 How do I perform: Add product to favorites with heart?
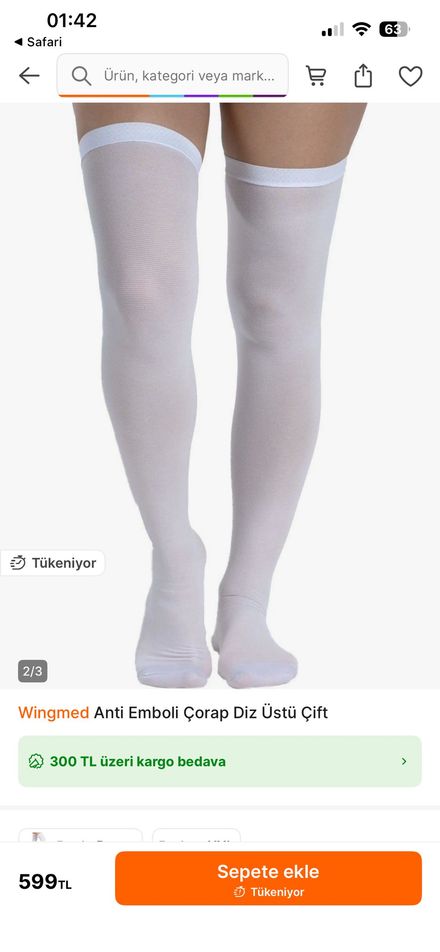[410, 76]
